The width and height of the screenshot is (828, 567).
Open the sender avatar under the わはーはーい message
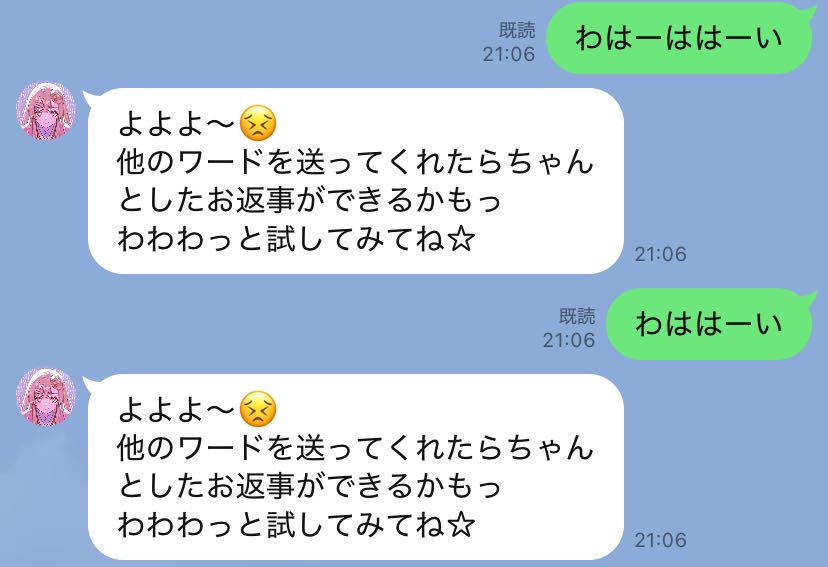click(x=47, y=111)
